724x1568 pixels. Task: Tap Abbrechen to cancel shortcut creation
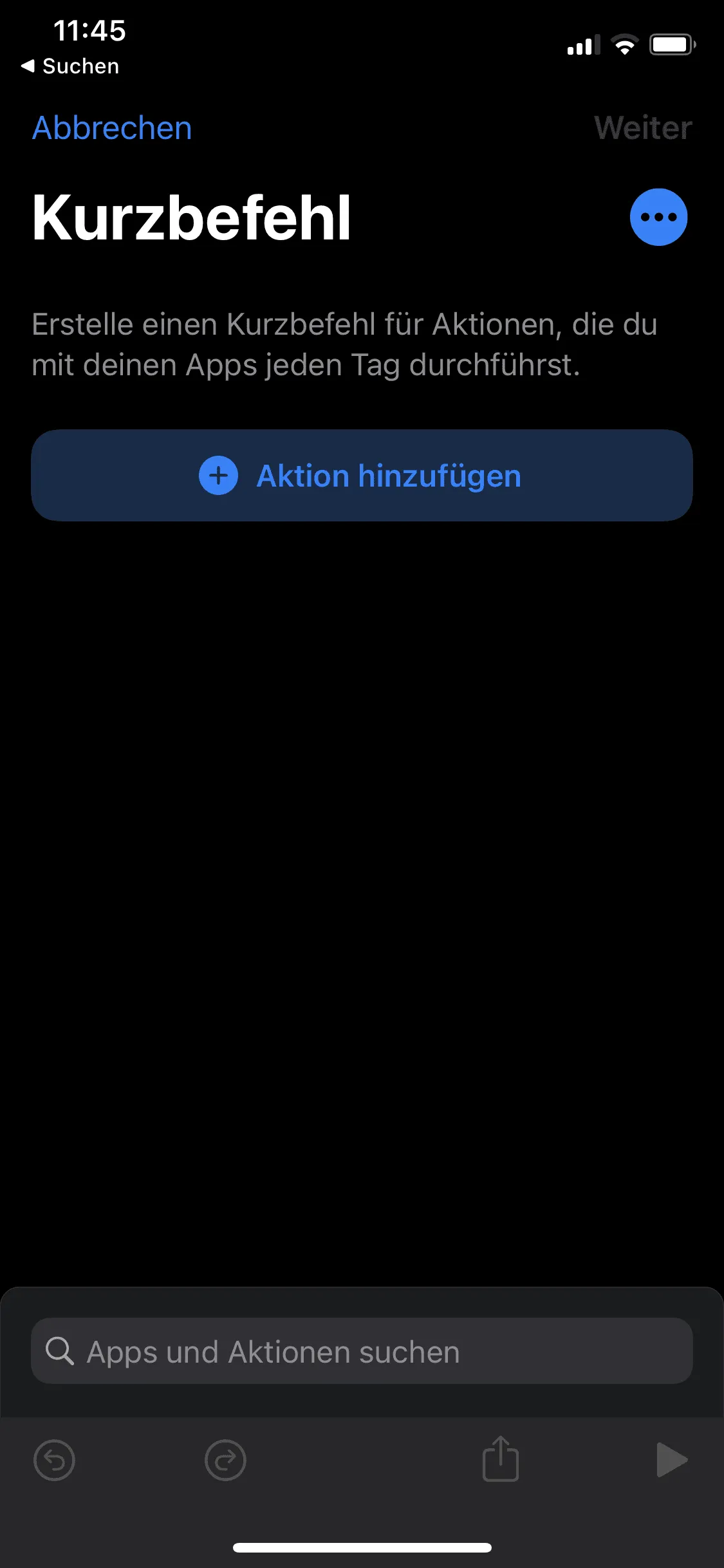click(112, 128)
